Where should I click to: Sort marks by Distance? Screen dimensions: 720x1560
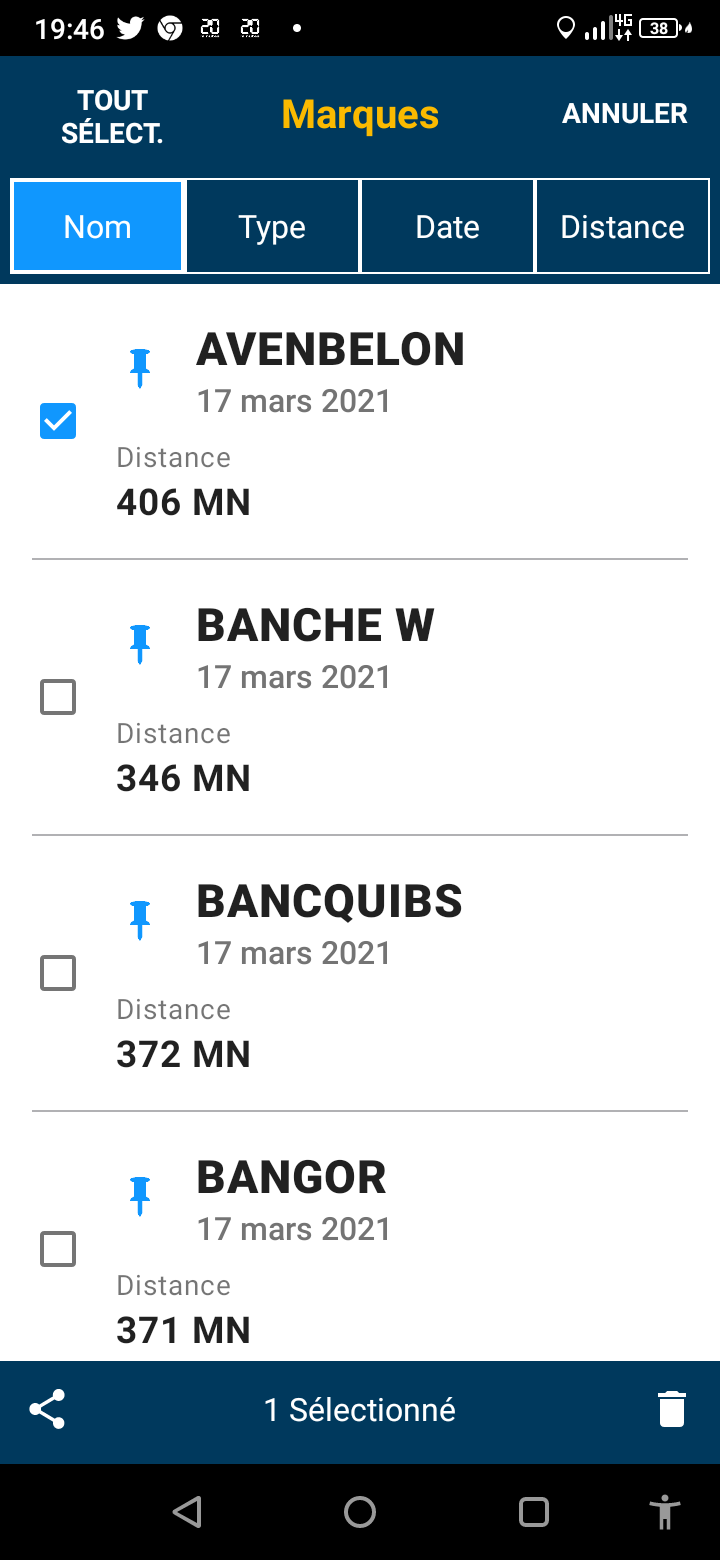(622, 227)
